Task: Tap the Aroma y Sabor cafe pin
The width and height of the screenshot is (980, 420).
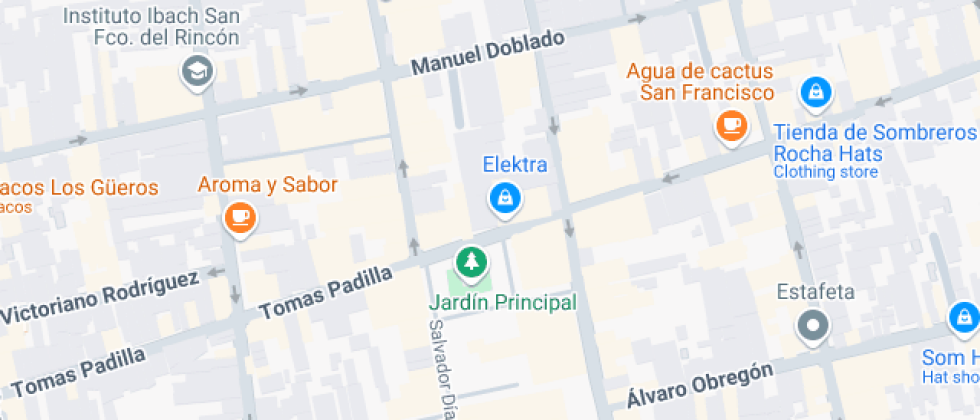Action: (240, 217)
